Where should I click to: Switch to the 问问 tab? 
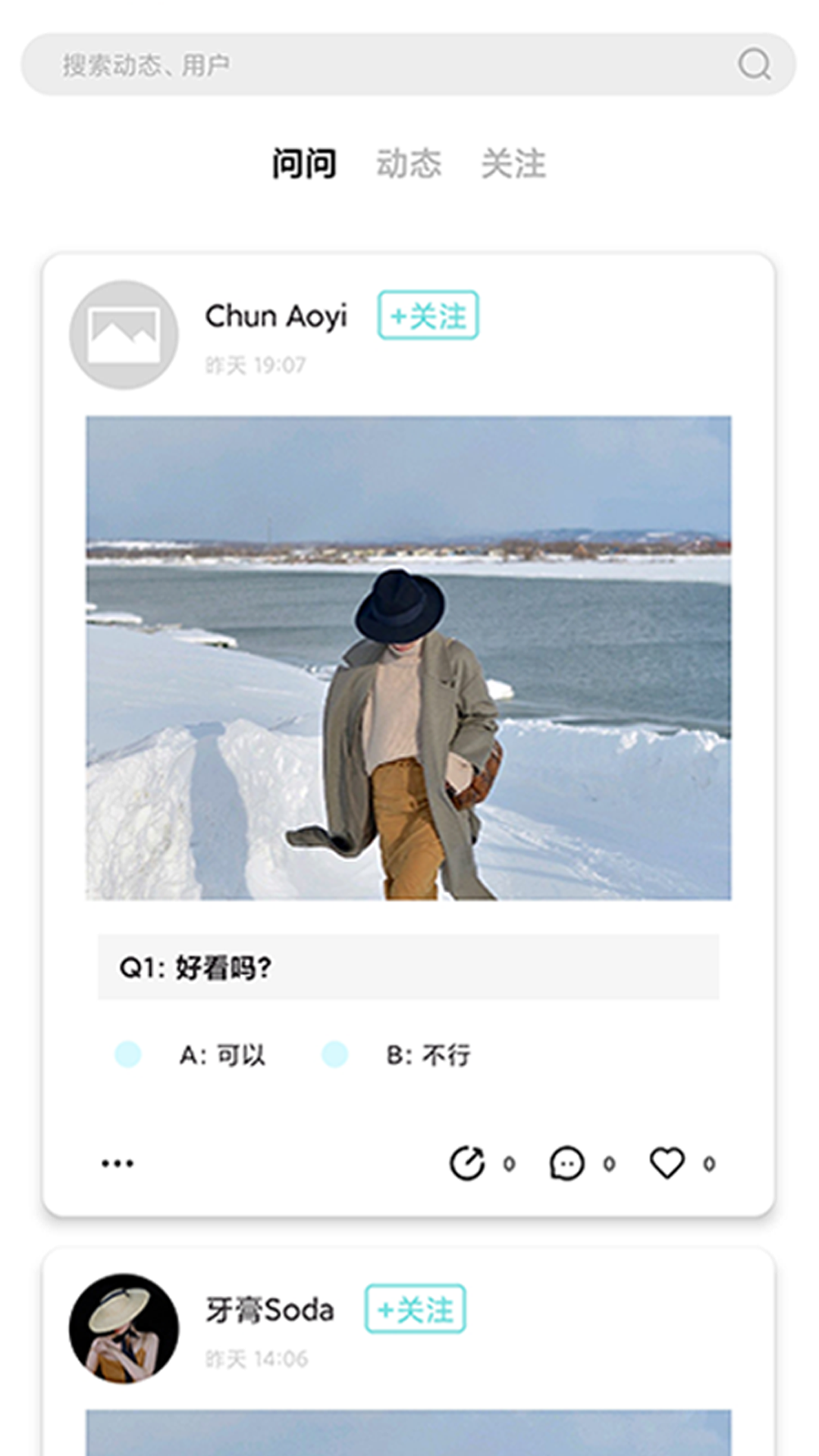304,164
